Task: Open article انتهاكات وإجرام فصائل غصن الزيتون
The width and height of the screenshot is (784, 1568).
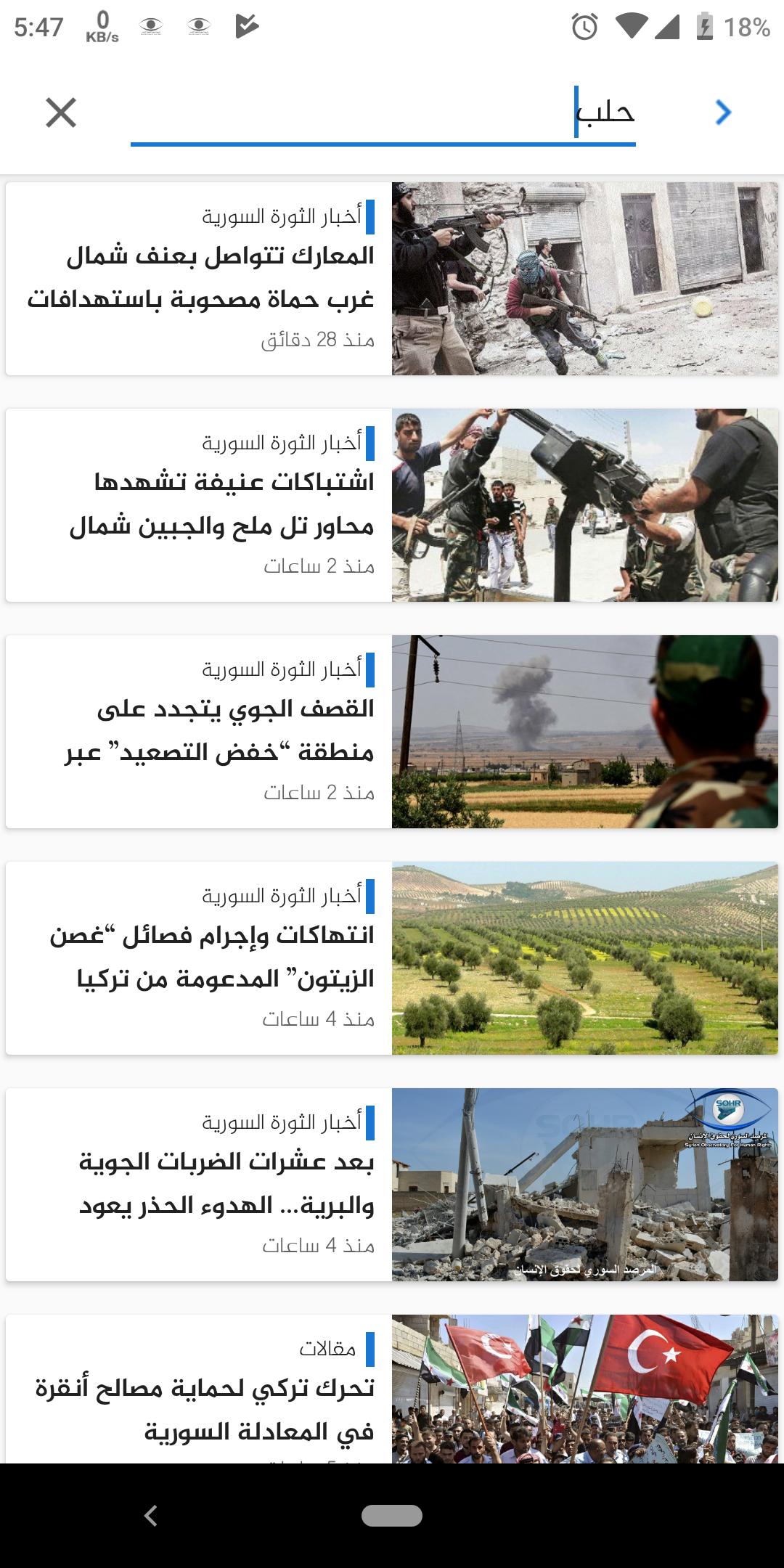Action: pyautogui.click(x=392, y=958)
